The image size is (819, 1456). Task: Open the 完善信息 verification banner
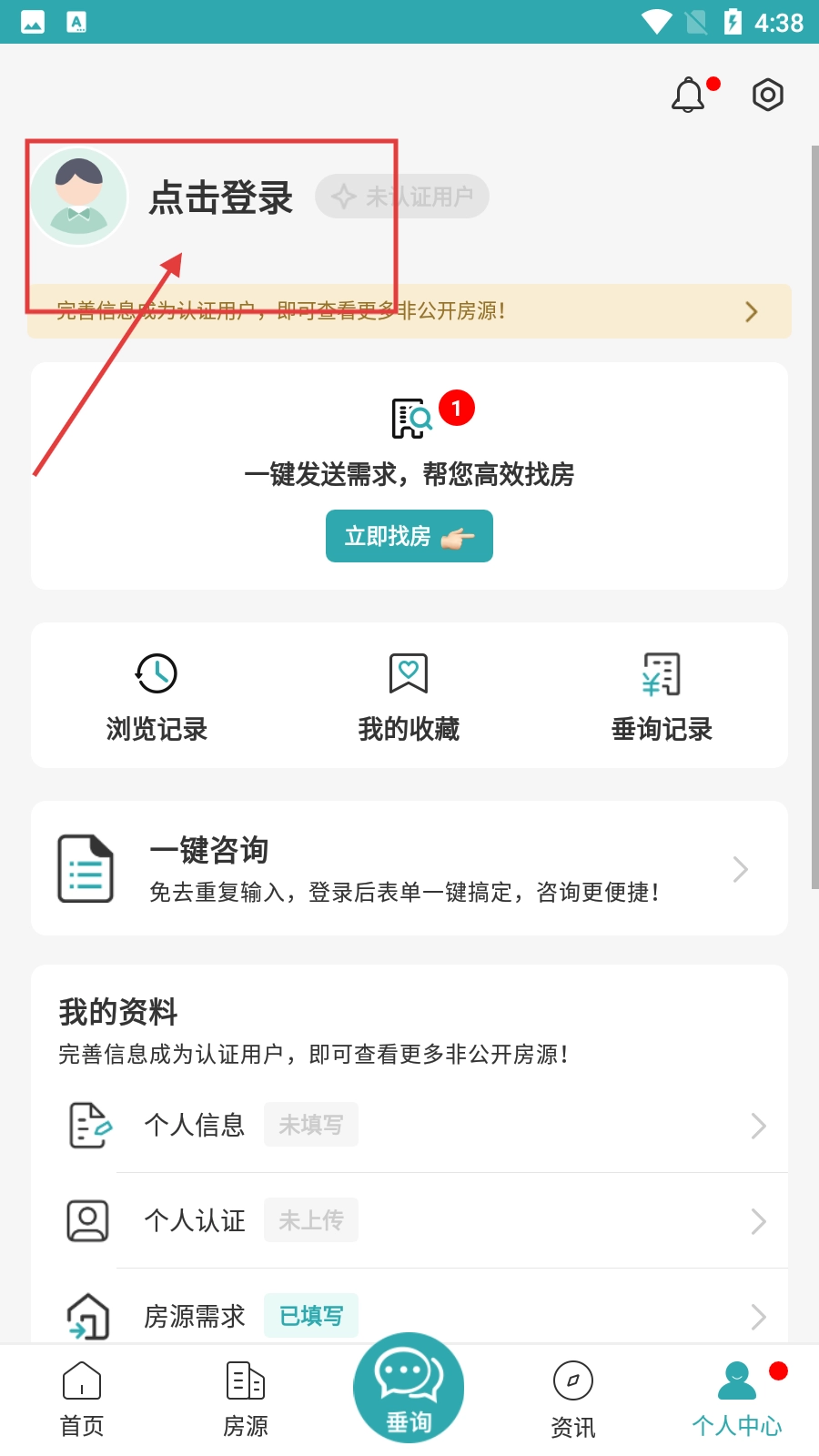[x=409, y=312]
